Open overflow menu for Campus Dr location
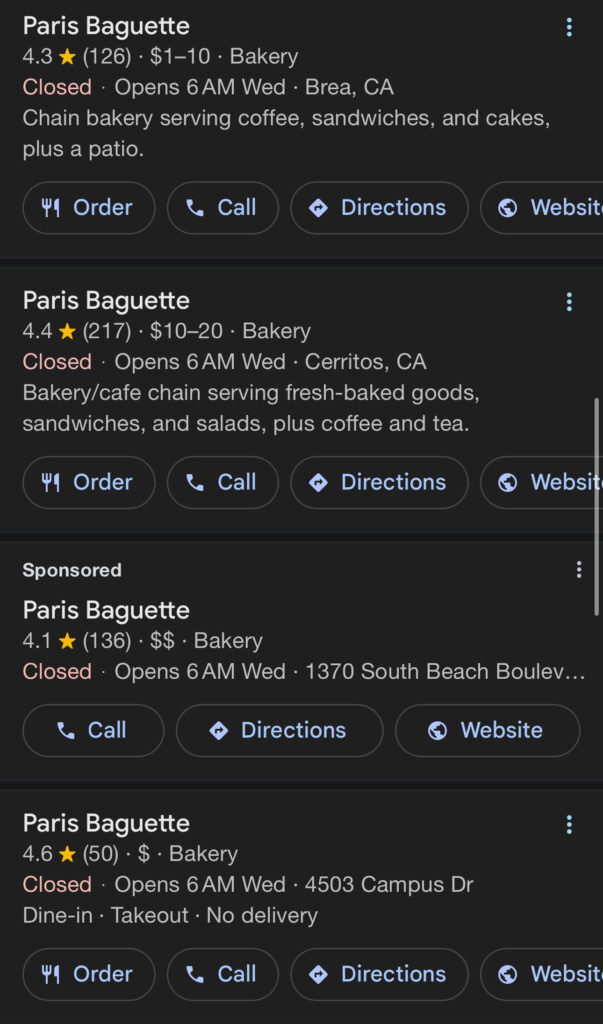The height and width of the screenshot is (1024, 603). tap(569, 824)
